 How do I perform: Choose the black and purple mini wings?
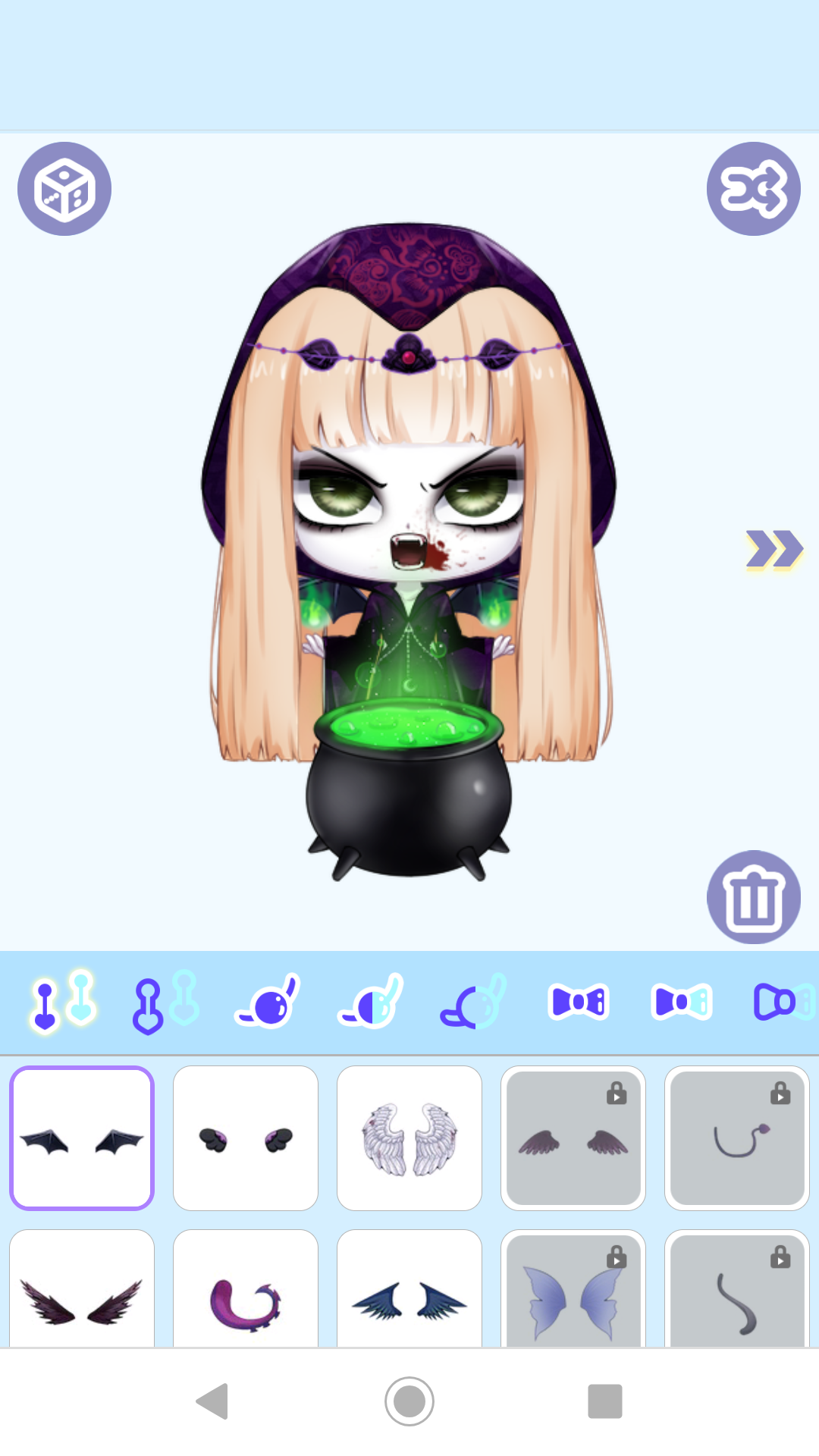tap(246, 1138)
